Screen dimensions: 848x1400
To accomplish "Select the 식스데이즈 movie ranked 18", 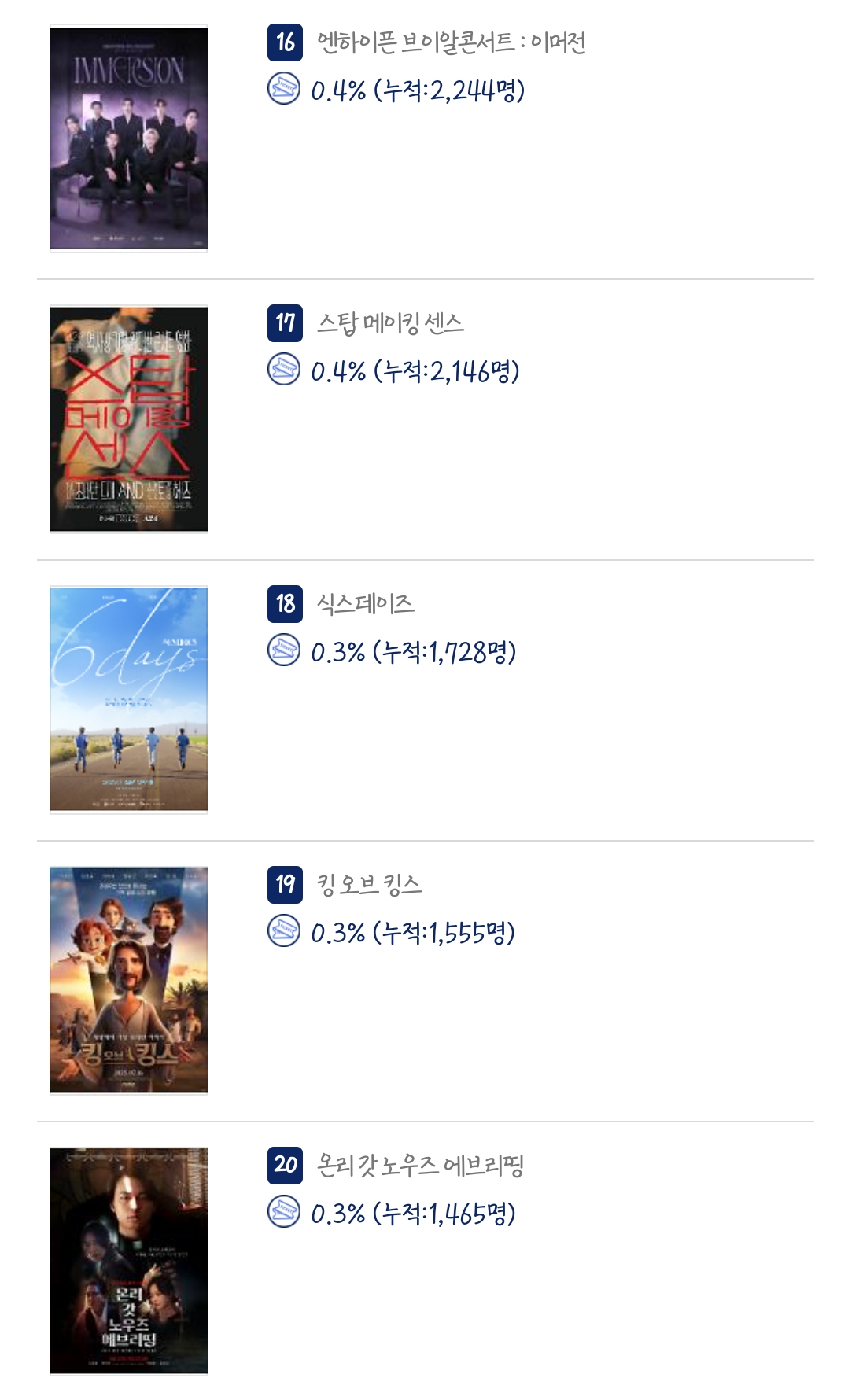I will [365, 604].
